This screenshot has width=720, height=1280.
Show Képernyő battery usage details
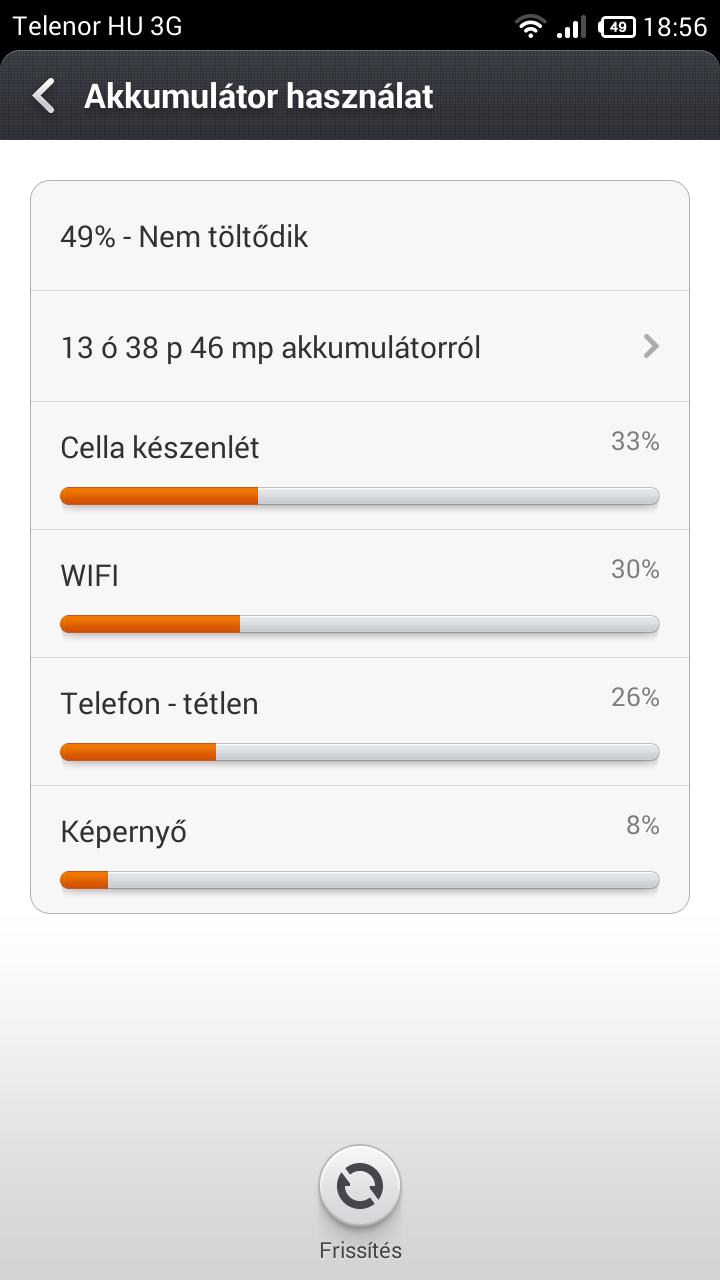pyautogui.click(x=360, y=849)
